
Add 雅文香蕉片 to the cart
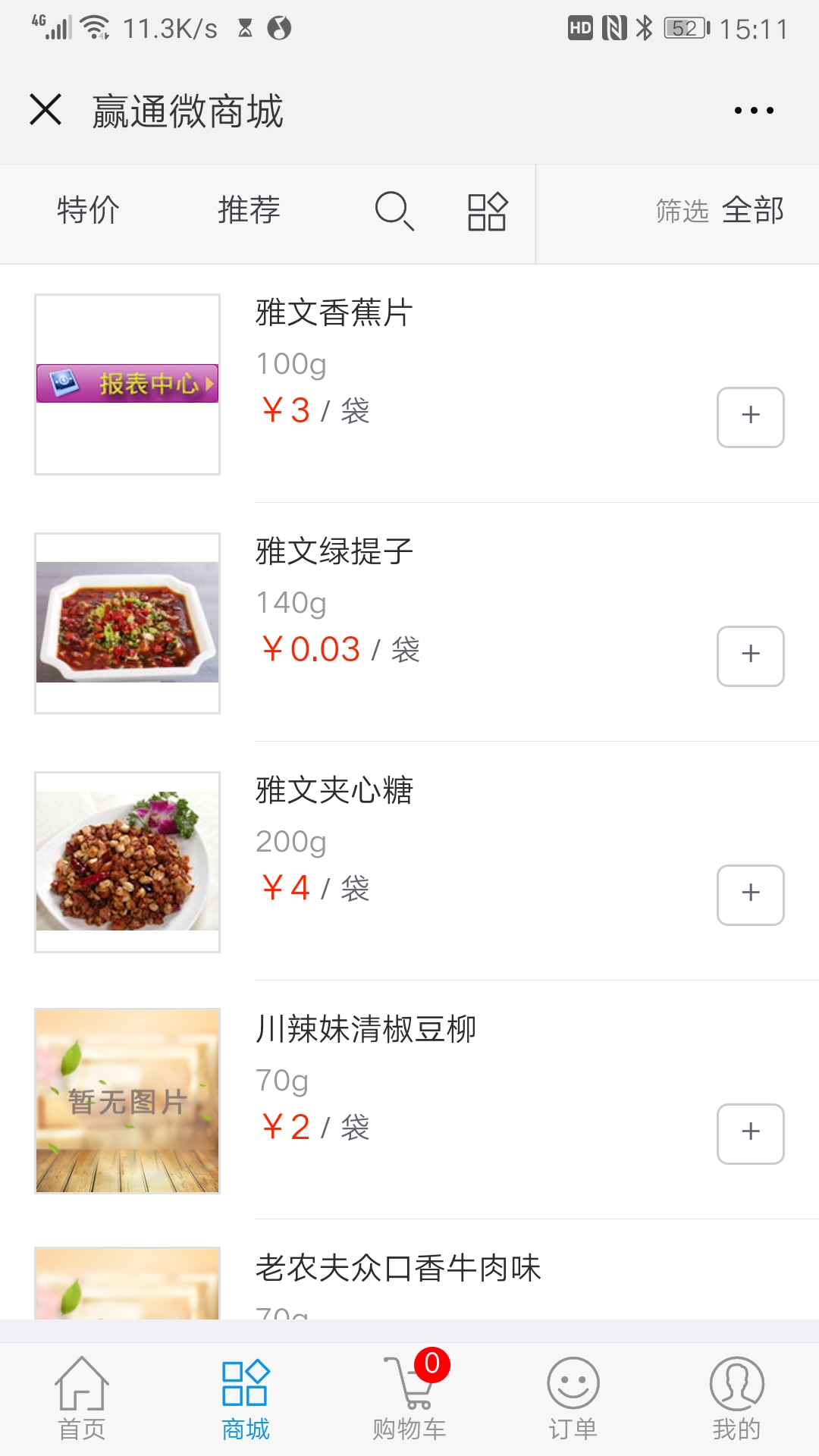click(x=750, y=417)
